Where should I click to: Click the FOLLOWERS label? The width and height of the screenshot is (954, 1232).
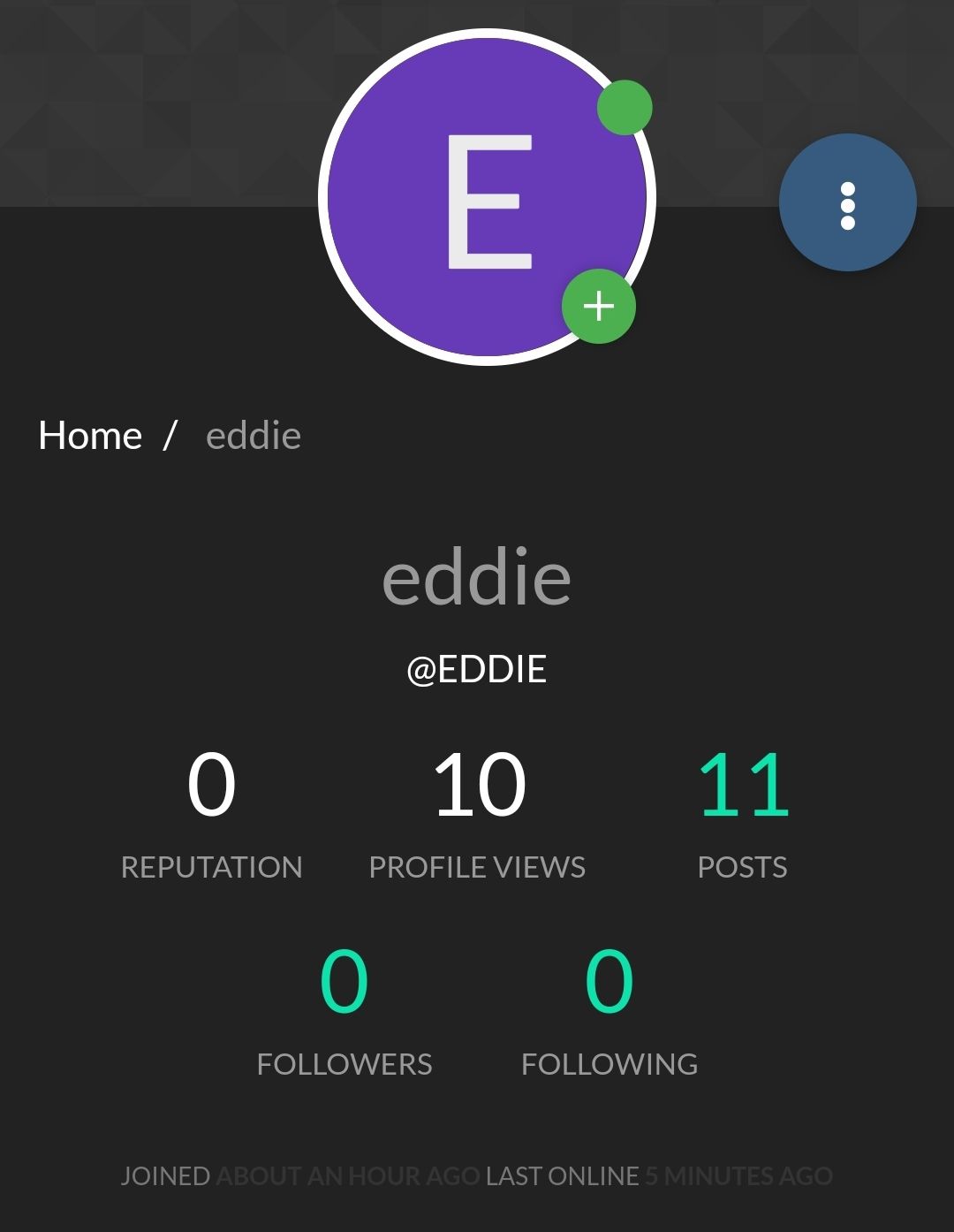344,1065
